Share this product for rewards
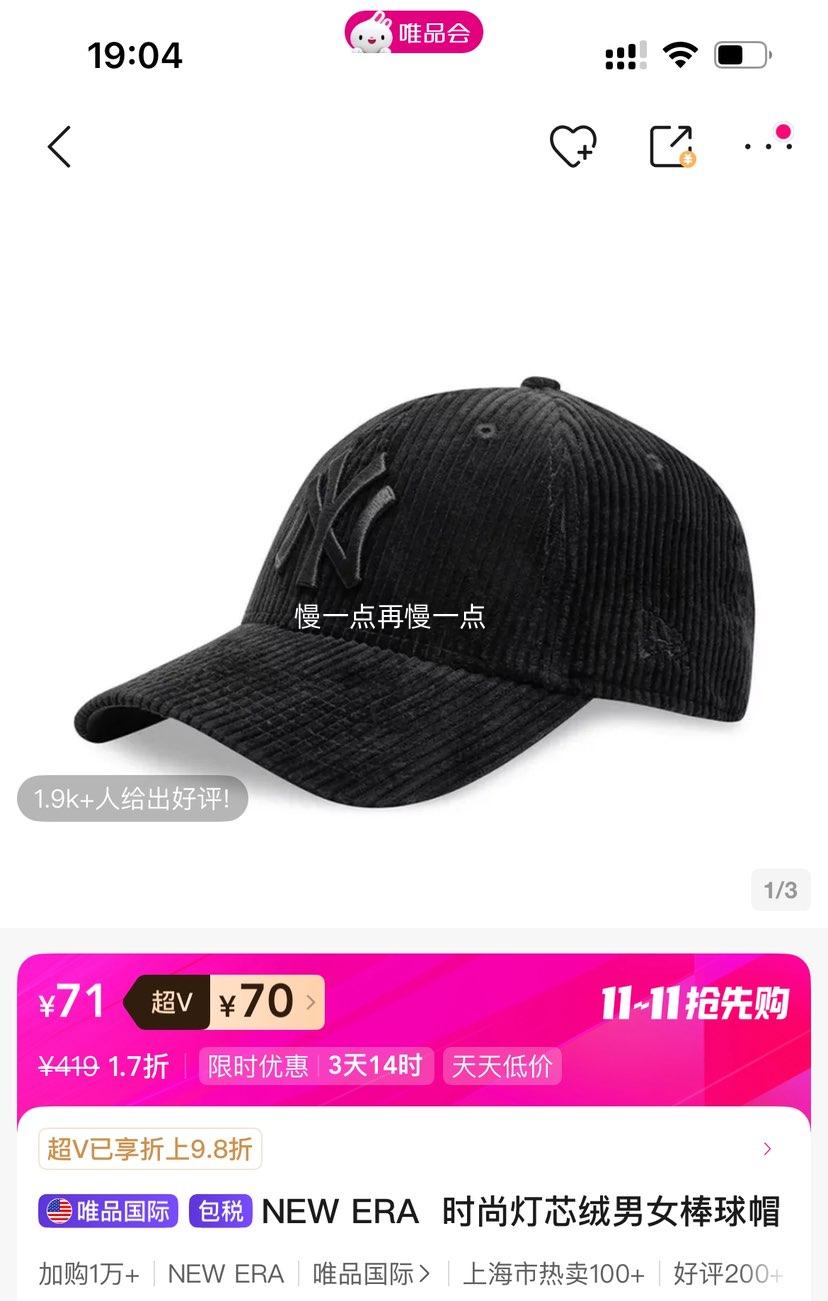Screen dimensions: 828x1301 click(672, 147)
